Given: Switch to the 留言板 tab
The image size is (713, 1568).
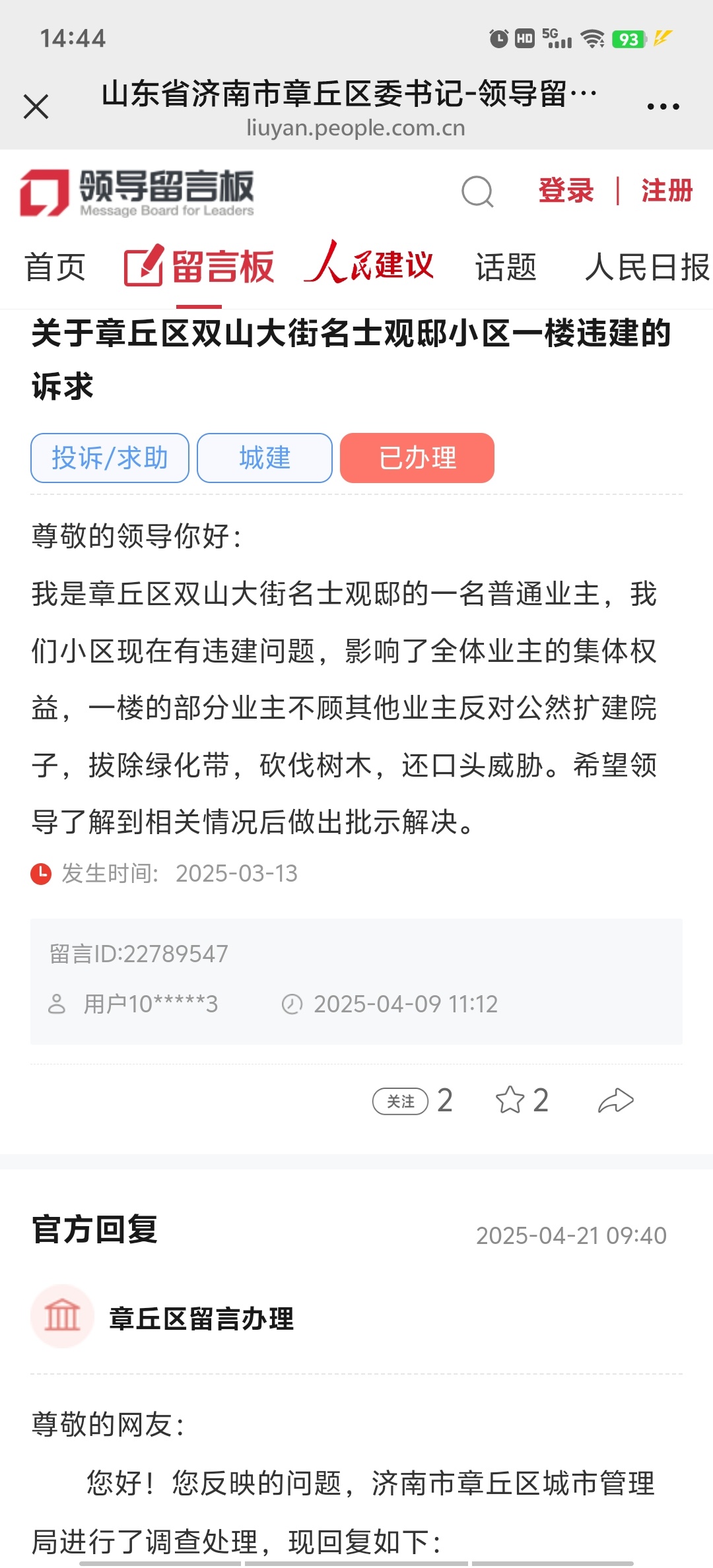Looking at the screenshot, I should [x=199, y=267].
